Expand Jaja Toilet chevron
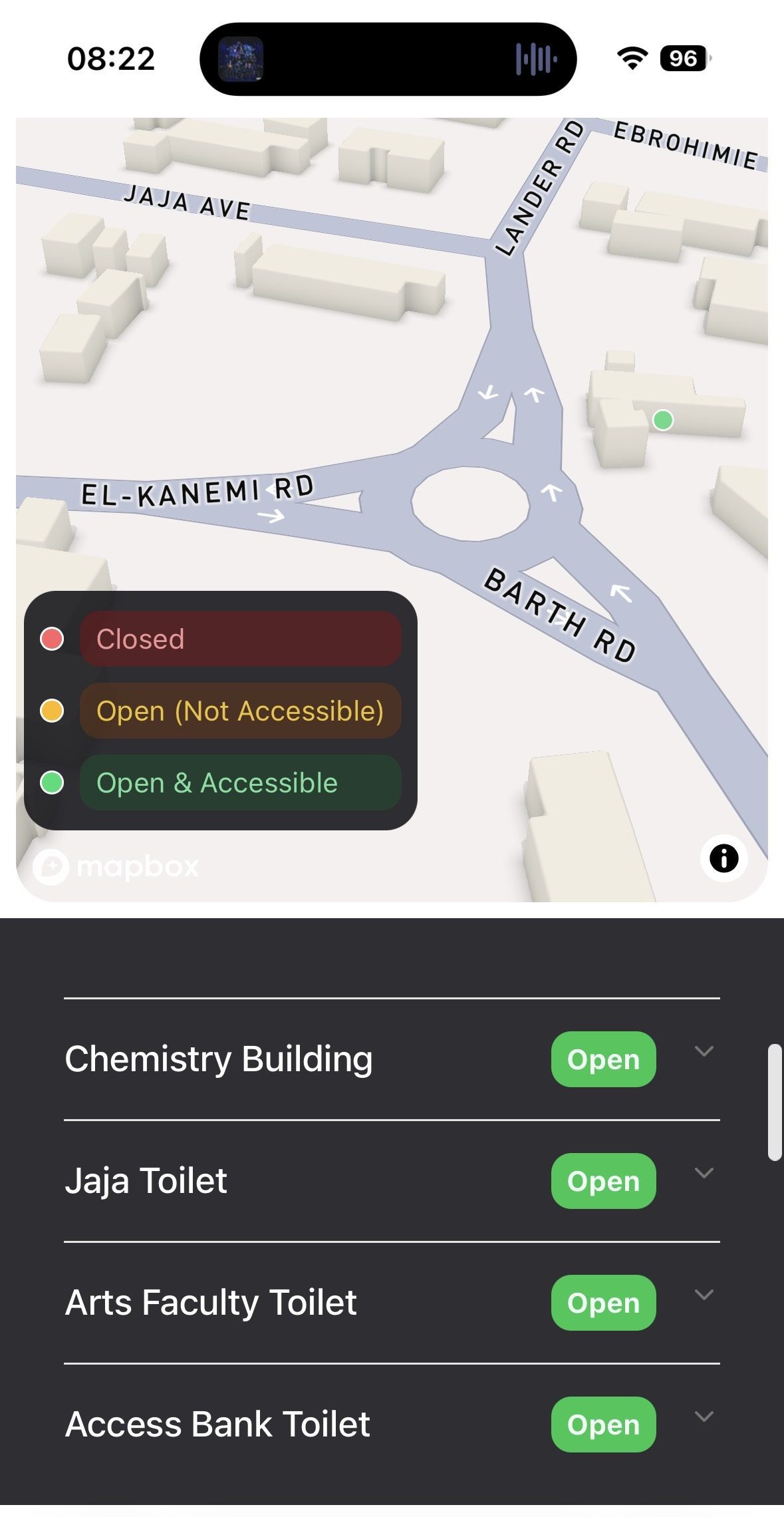 click(x=704, y=1173)
